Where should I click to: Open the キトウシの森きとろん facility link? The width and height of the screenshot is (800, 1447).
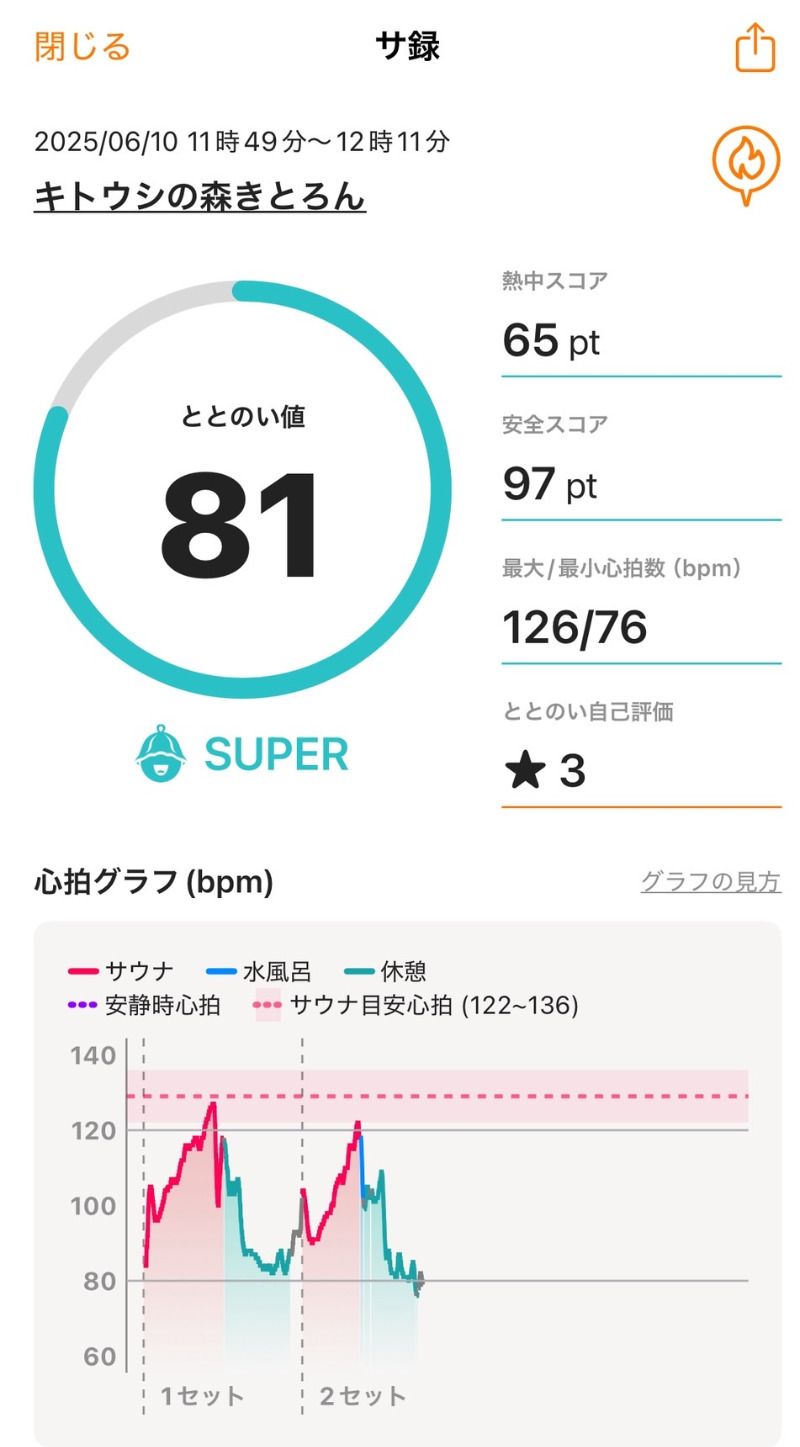(x=200, y=197)
